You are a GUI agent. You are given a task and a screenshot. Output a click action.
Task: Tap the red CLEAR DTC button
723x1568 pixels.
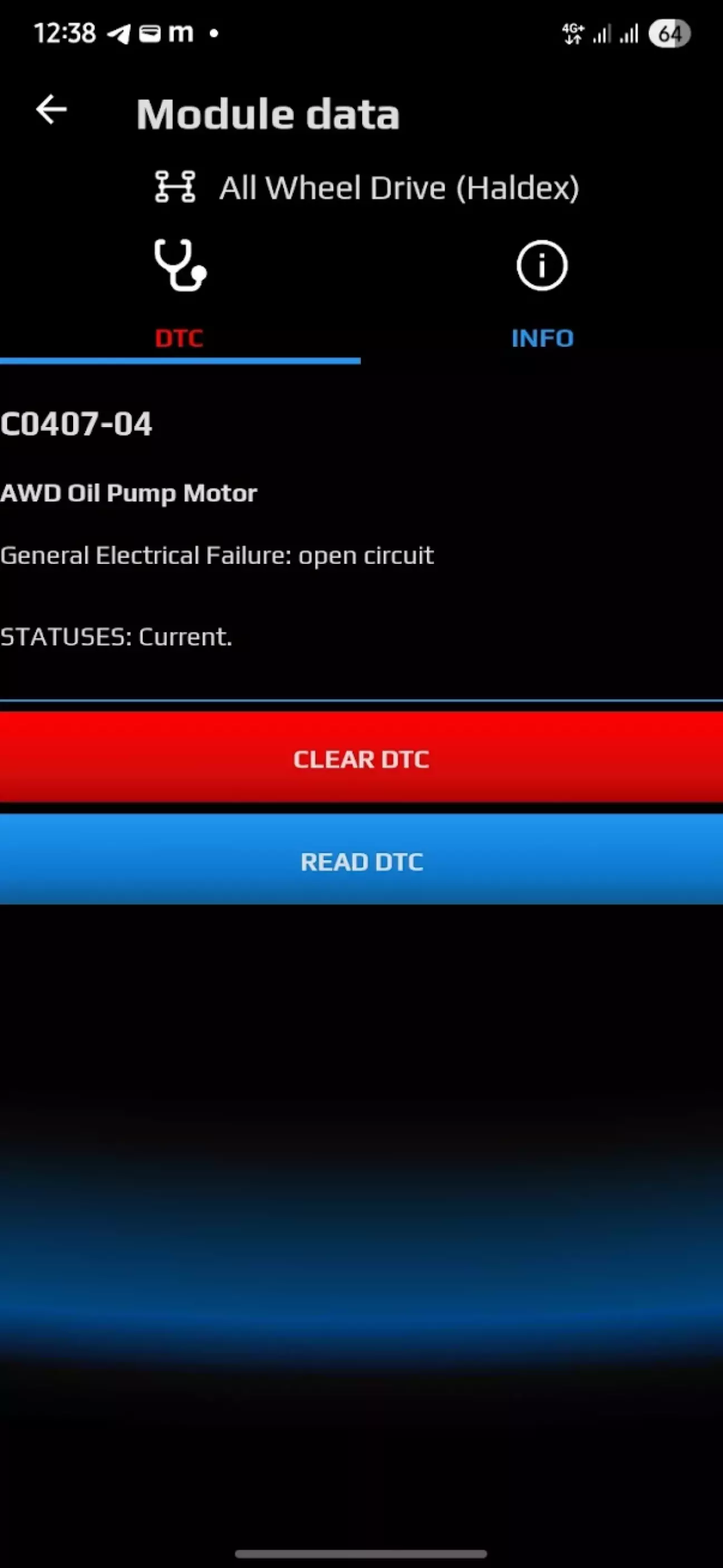coord(361,758)
